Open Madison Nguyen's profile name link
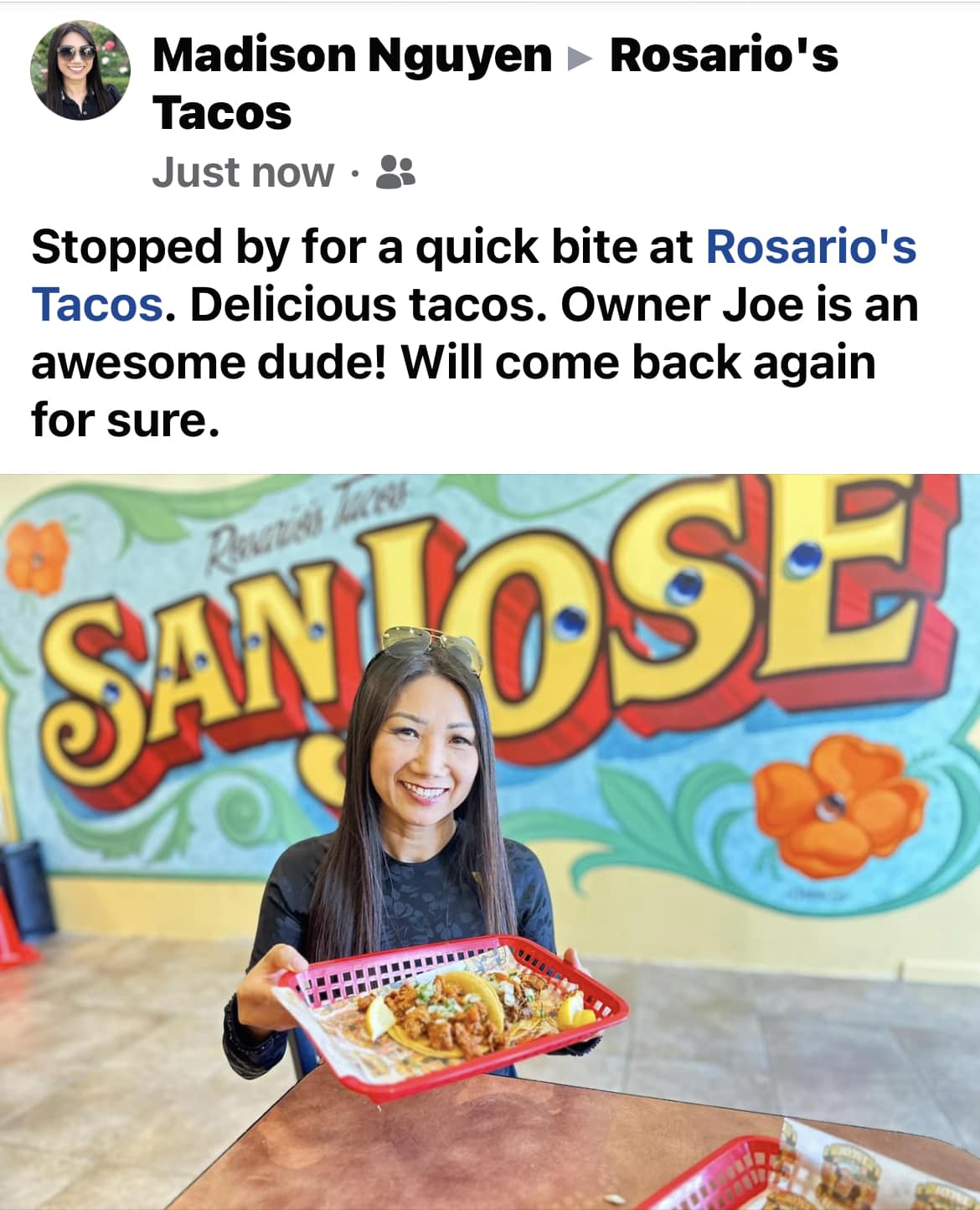 [352, 55]
